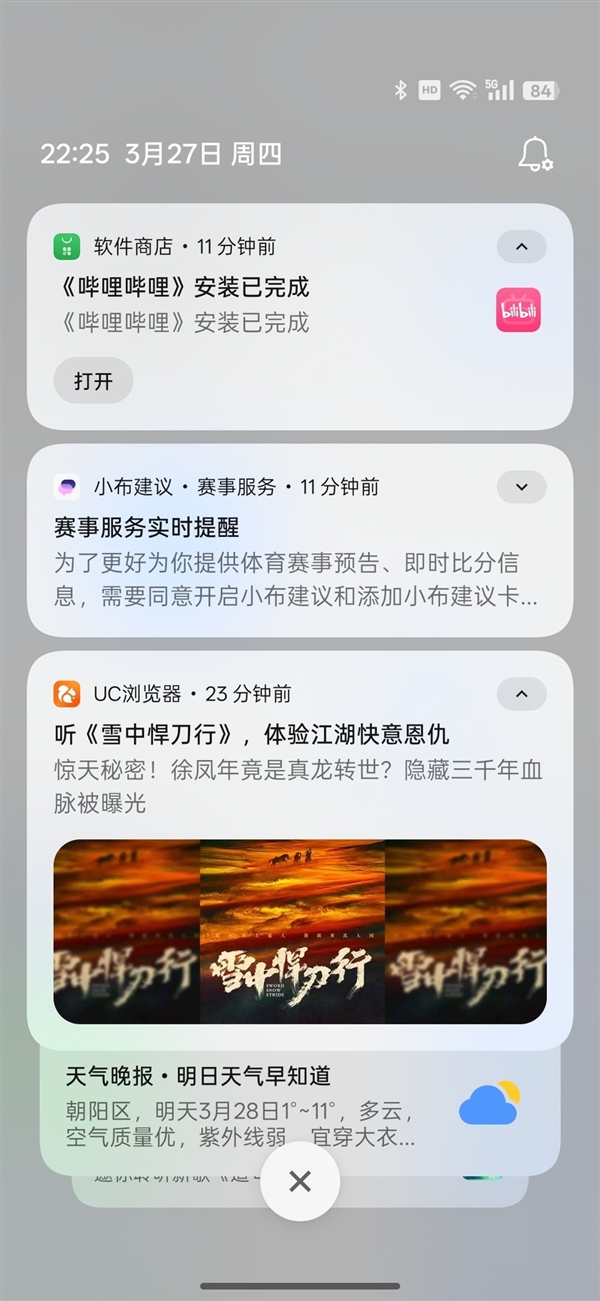Image resolution: width=600 pixels, height=1301 pixels.
Task: Open notification settings bell icon
Action: (535, 154)
